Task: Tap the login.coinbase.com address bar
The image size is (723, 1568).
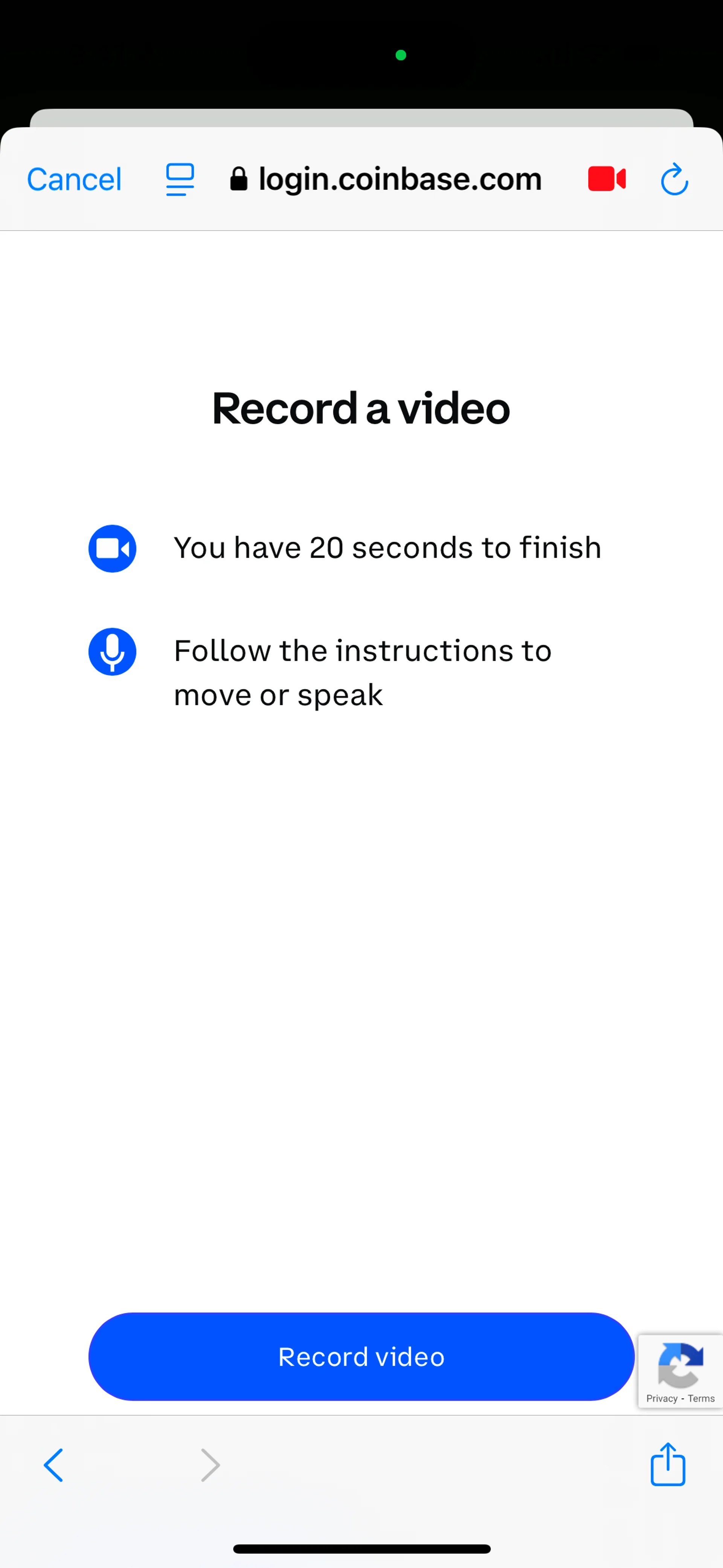Action: tap(386, 179)
